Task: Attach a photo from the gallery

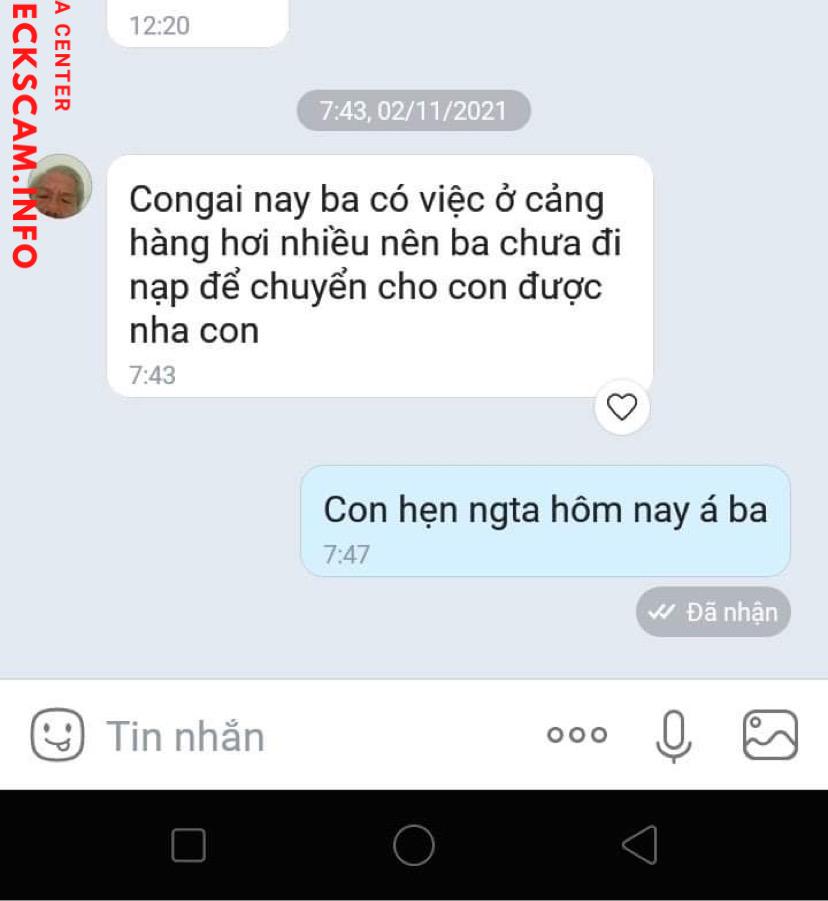Action: click(769, 735)
